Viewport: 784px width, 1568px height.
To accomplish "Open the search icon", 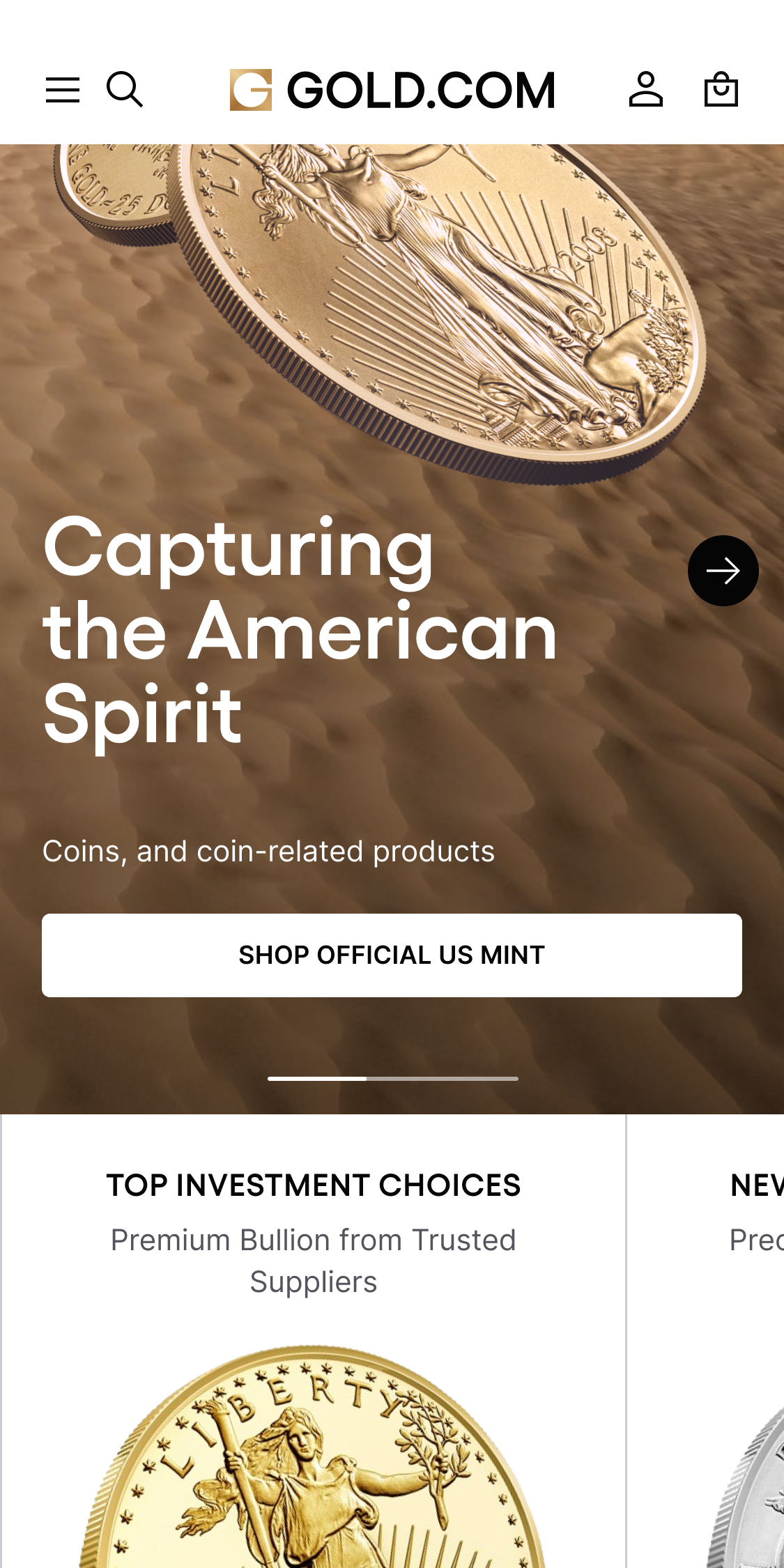I will coord(125,89).
